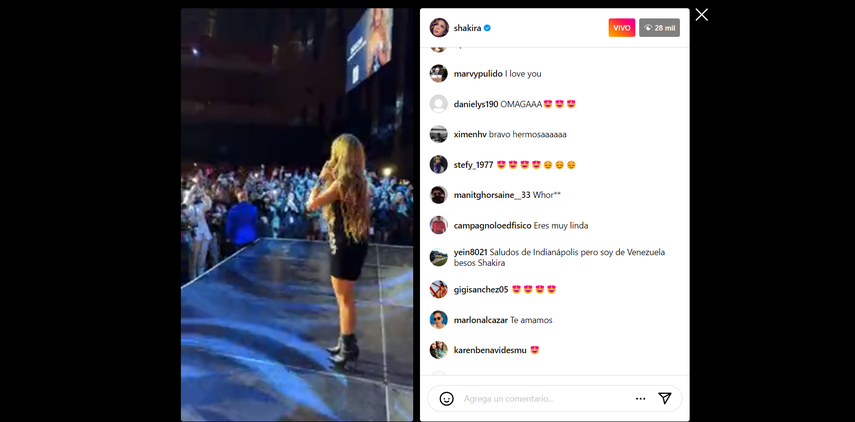Close the live video viewer
Screen dimensions: 855x422
[x=701, y=14]
